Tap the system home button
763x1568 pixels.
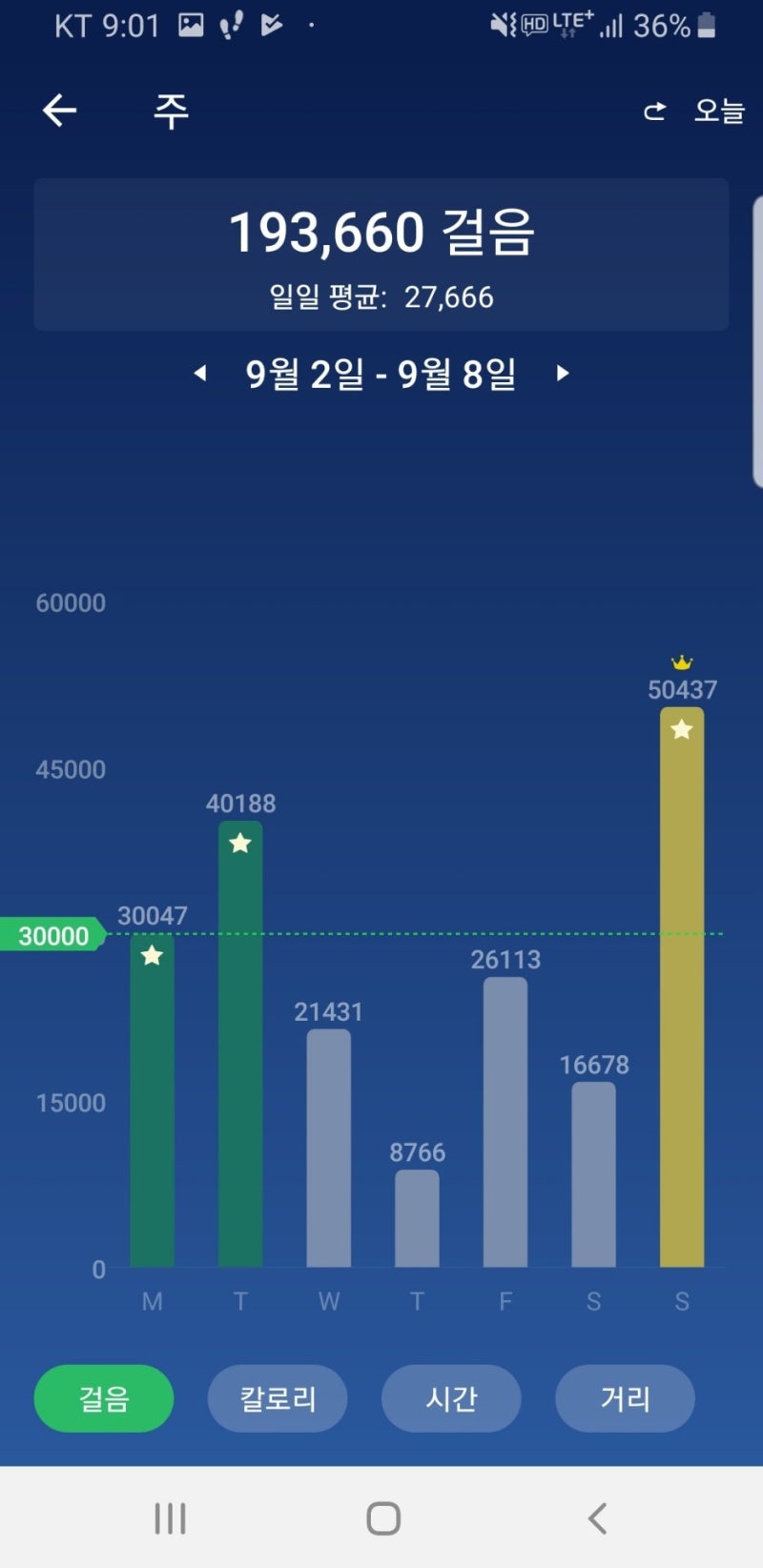(383, 1518)
